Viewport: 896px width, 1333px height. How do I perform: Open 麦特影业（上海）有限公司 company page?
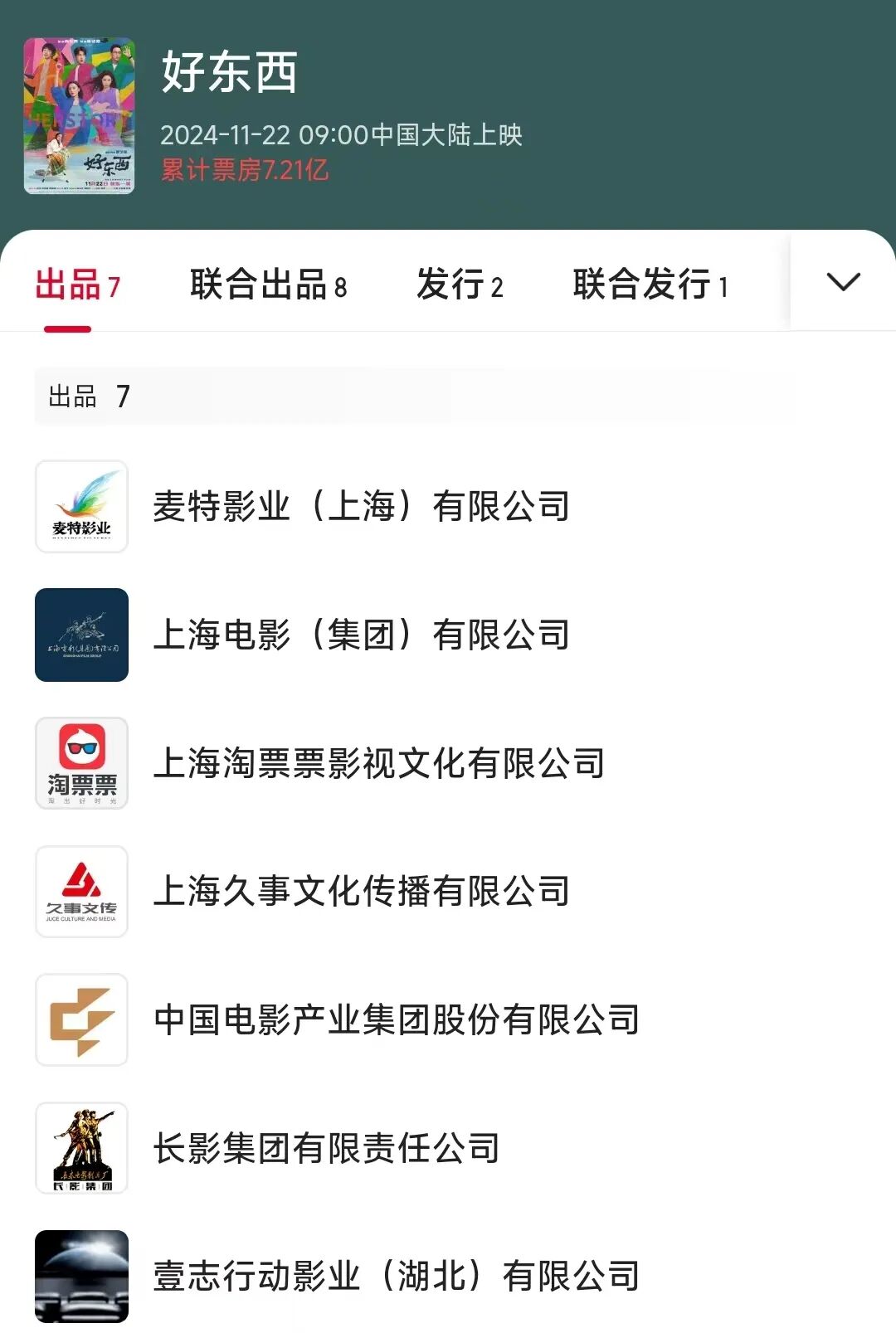click(x=361, y=506)
